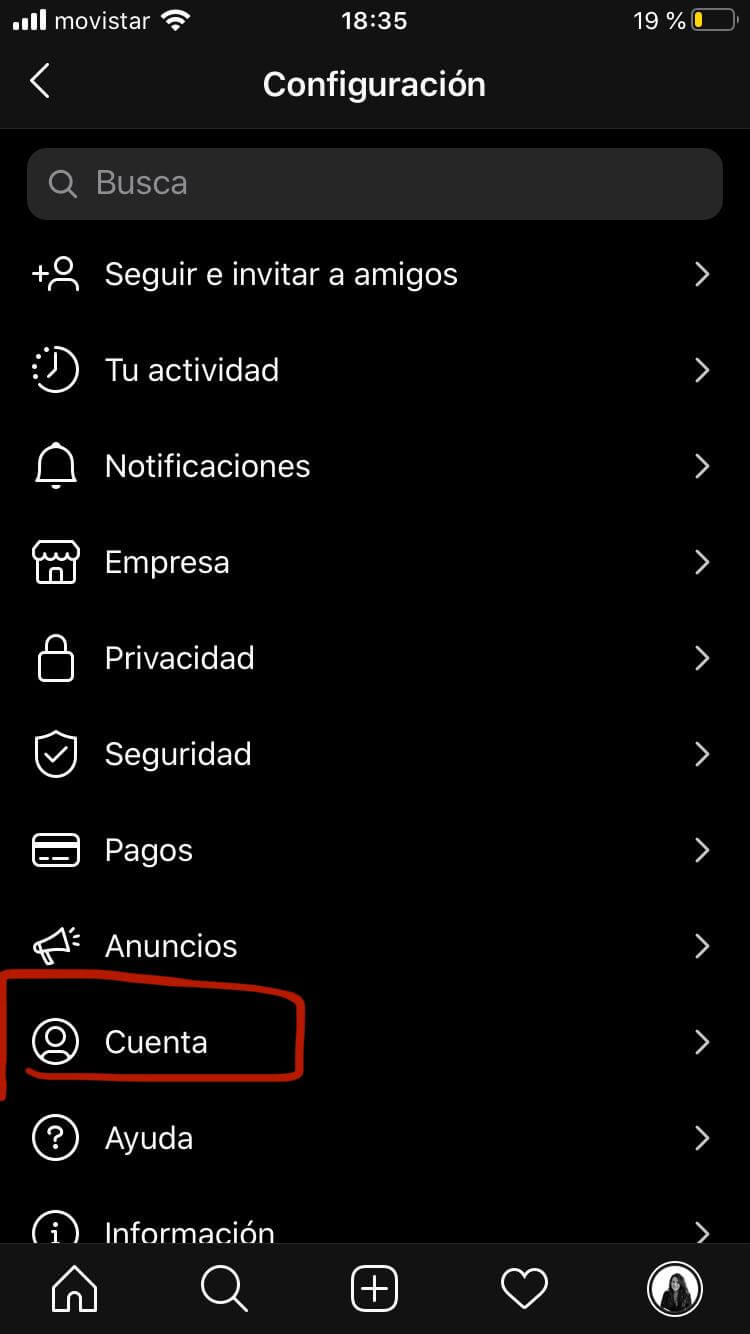Screen dimensions: 750x1334
Task: Open the activity heart tab
Action: point(524,1288)
